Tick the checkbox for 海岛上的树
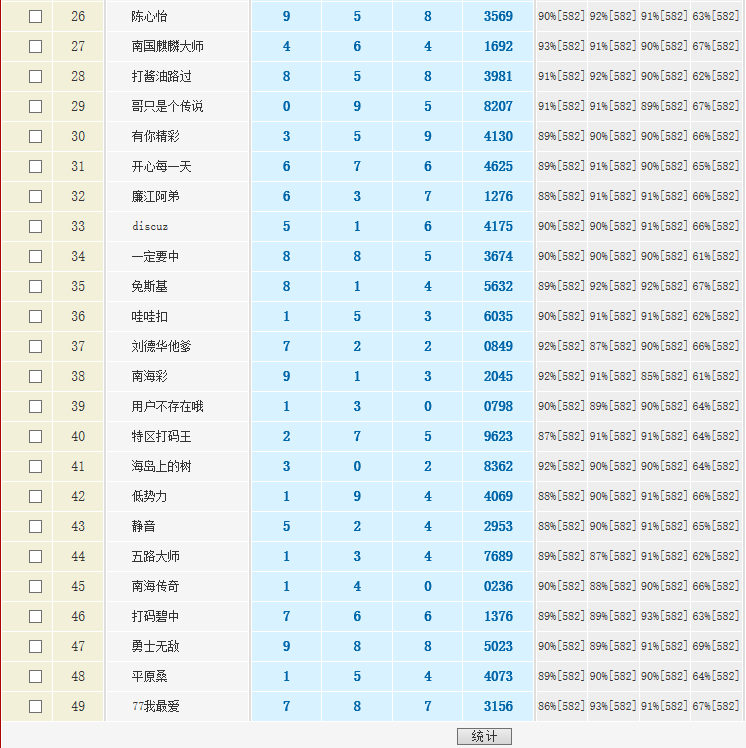 coord(36,466)
